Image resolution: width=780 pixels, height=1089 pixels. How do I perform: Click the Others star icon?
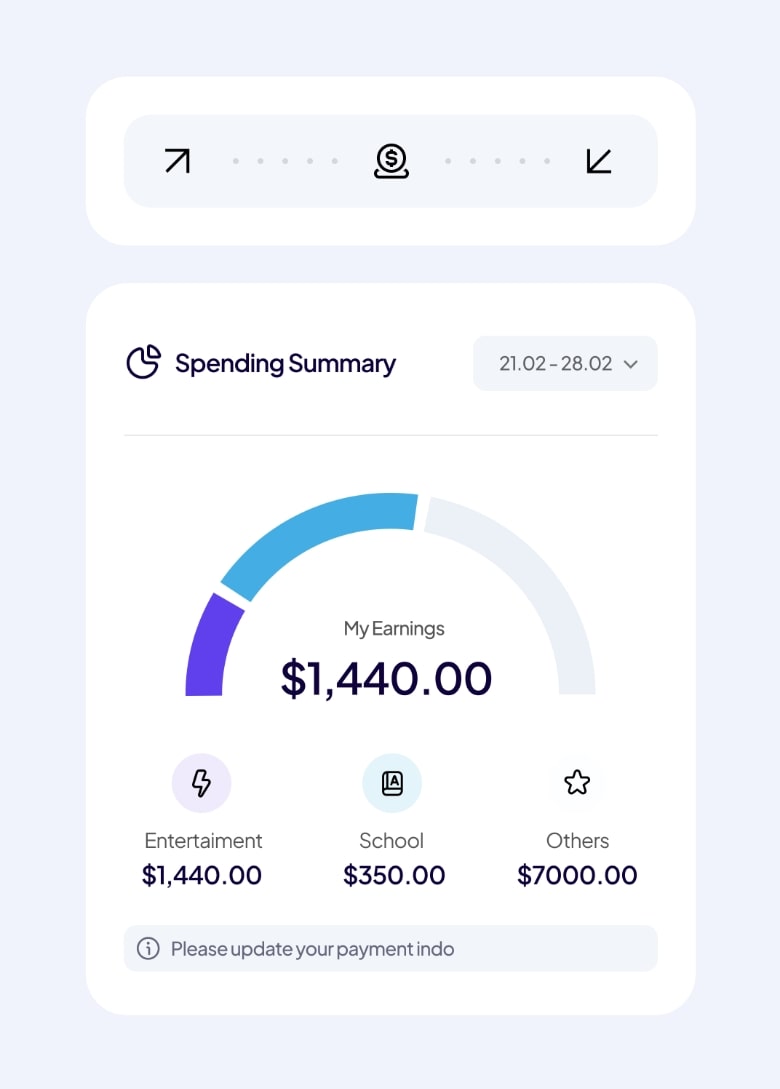[578, 783]
